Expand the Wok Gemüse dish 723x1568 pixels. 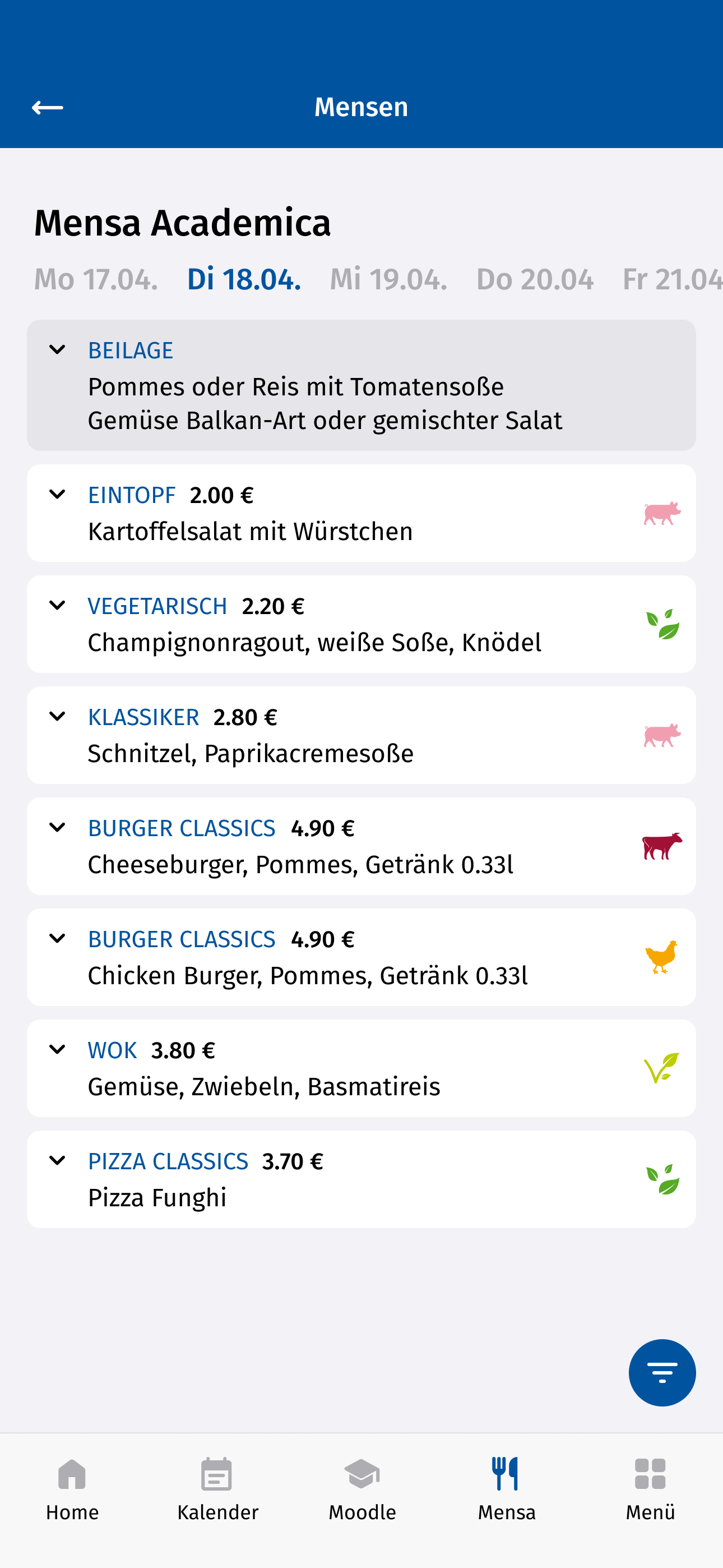[x=361, y=1068]
